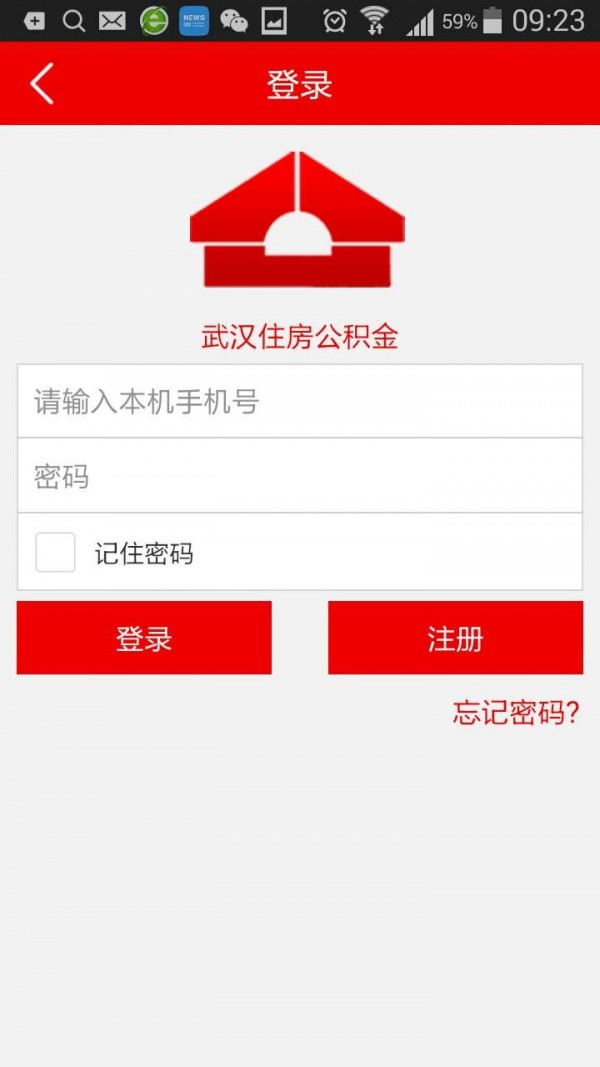
Task: Focus the phone number field (请输入本机手机号)
Action: [x=299, y=402]
